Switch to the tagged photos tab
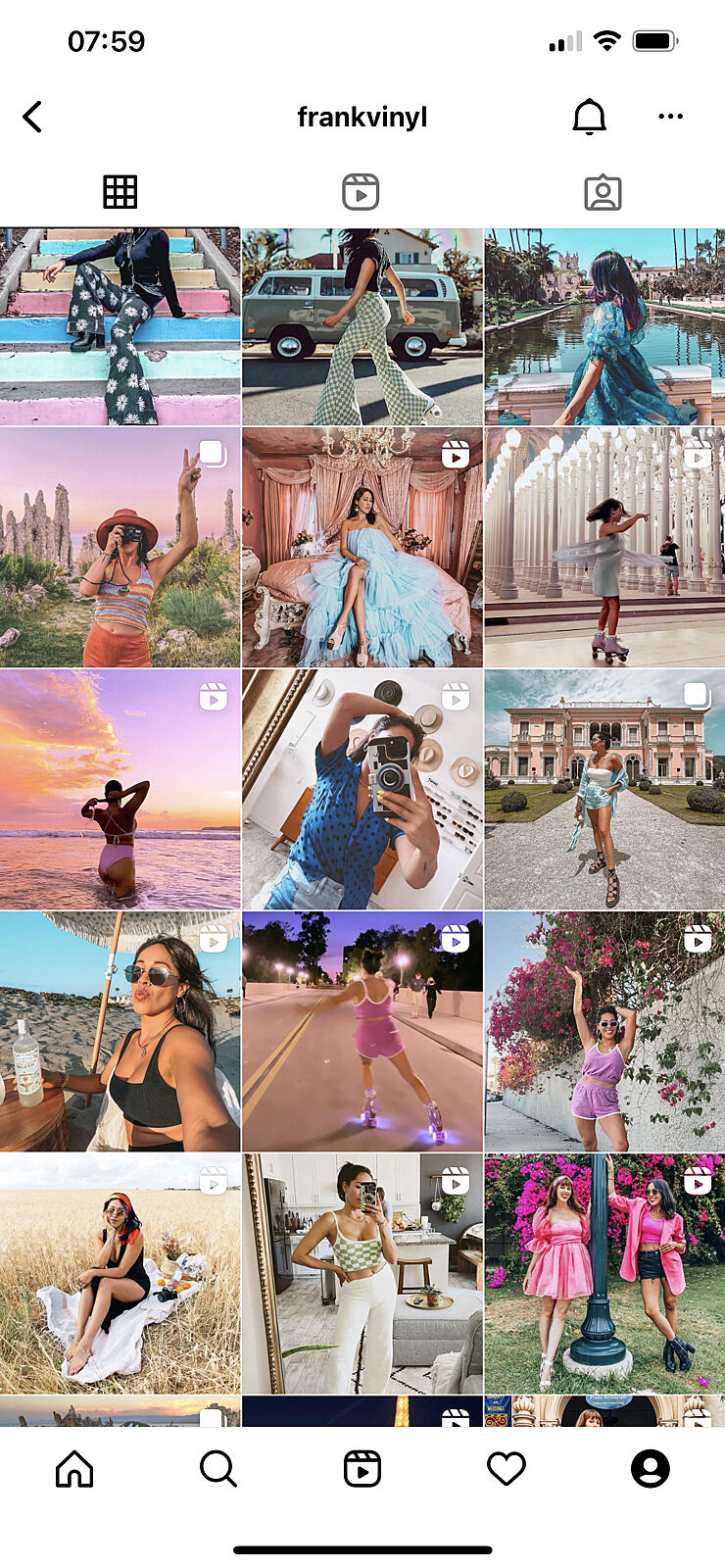The width and height of the screenshot is (725, 1568). [x=603, y=192]
